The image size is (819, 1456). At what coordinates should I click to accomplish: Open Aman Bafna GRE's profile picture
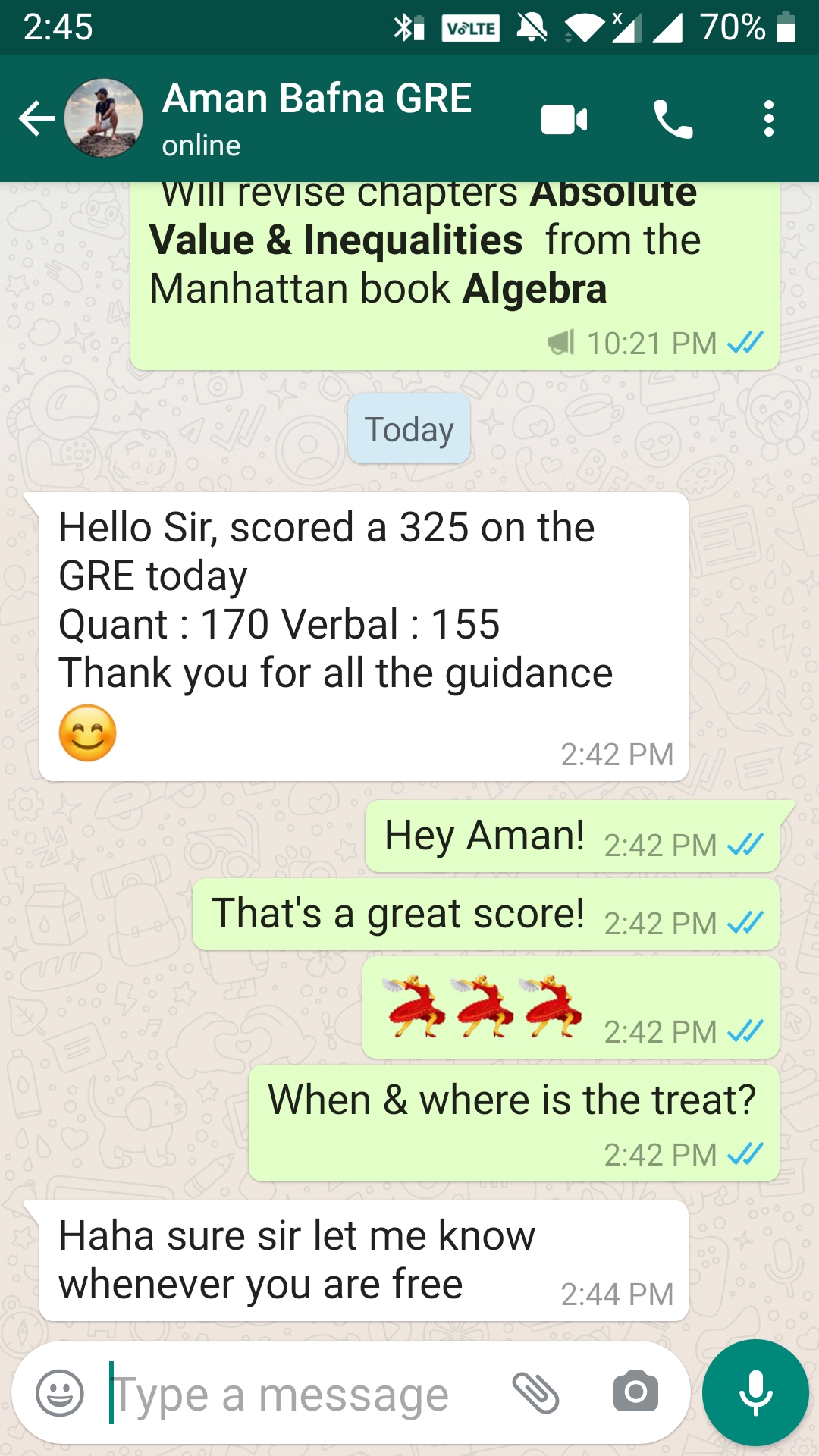[104, 118]
